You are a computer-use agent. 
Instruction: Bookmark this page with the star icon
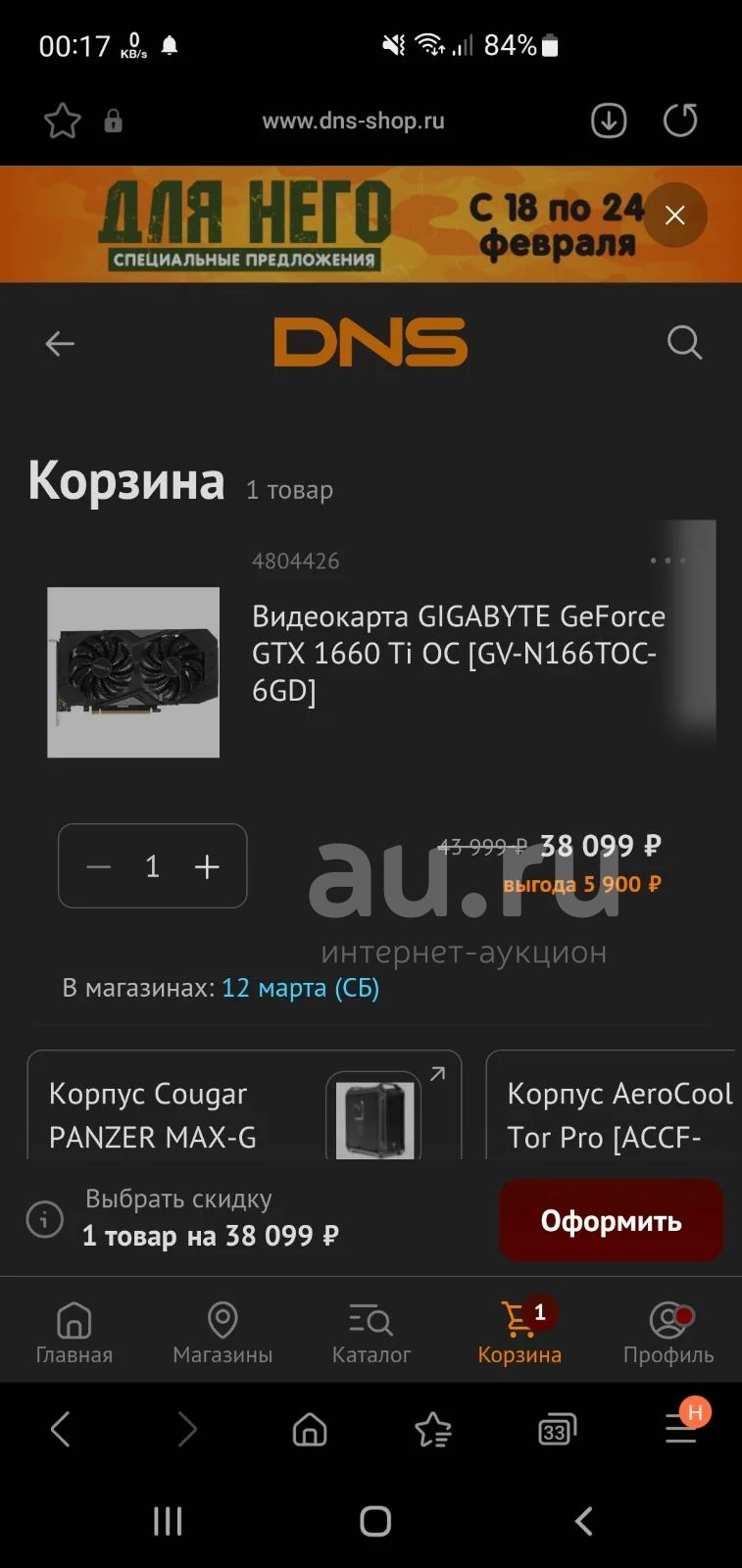(63, 122)
